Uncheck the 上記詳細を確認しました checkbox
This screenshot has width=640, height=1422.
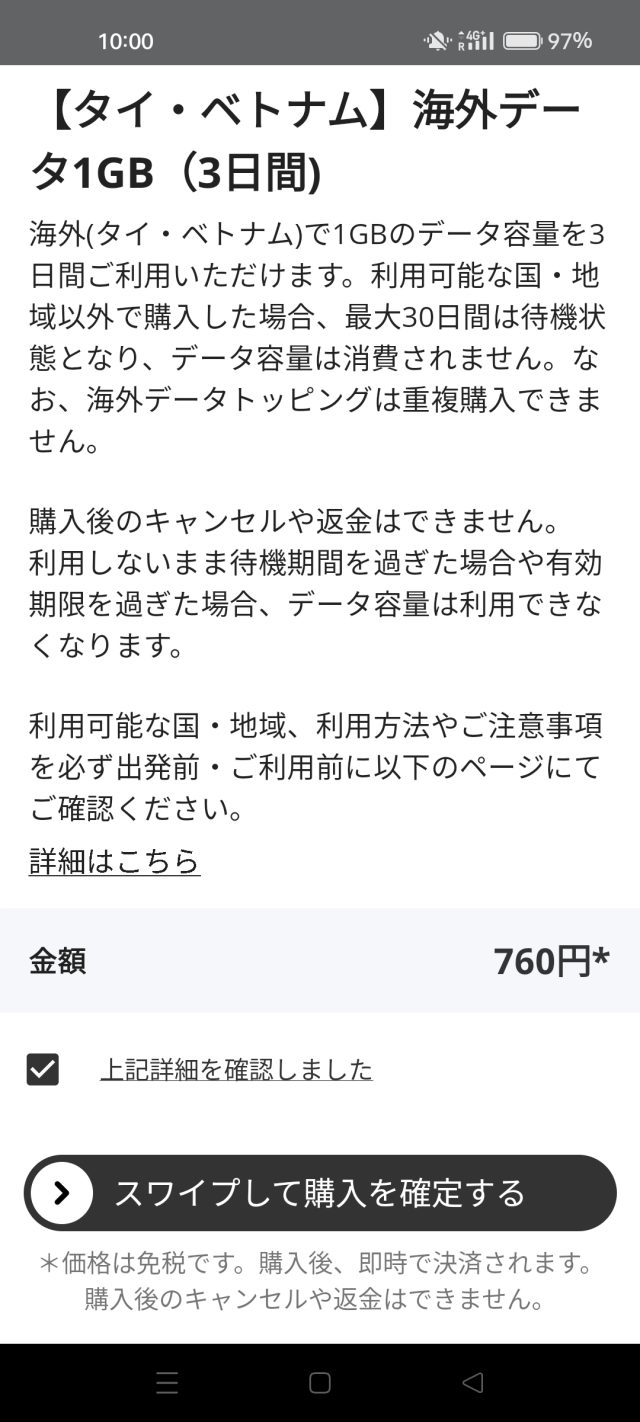point(43,1070)
